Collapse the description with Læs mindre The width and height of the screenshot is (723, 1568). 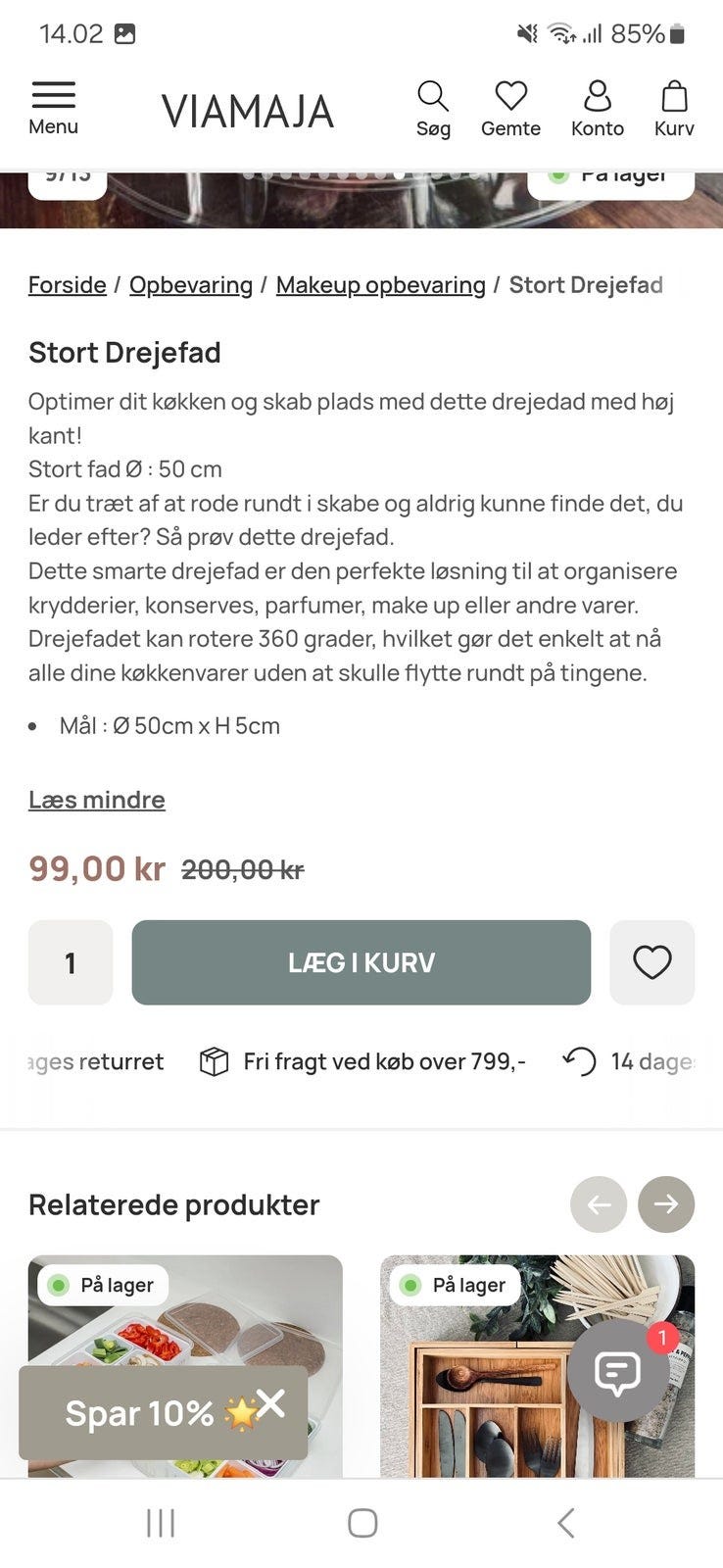(x=97, y=800)
